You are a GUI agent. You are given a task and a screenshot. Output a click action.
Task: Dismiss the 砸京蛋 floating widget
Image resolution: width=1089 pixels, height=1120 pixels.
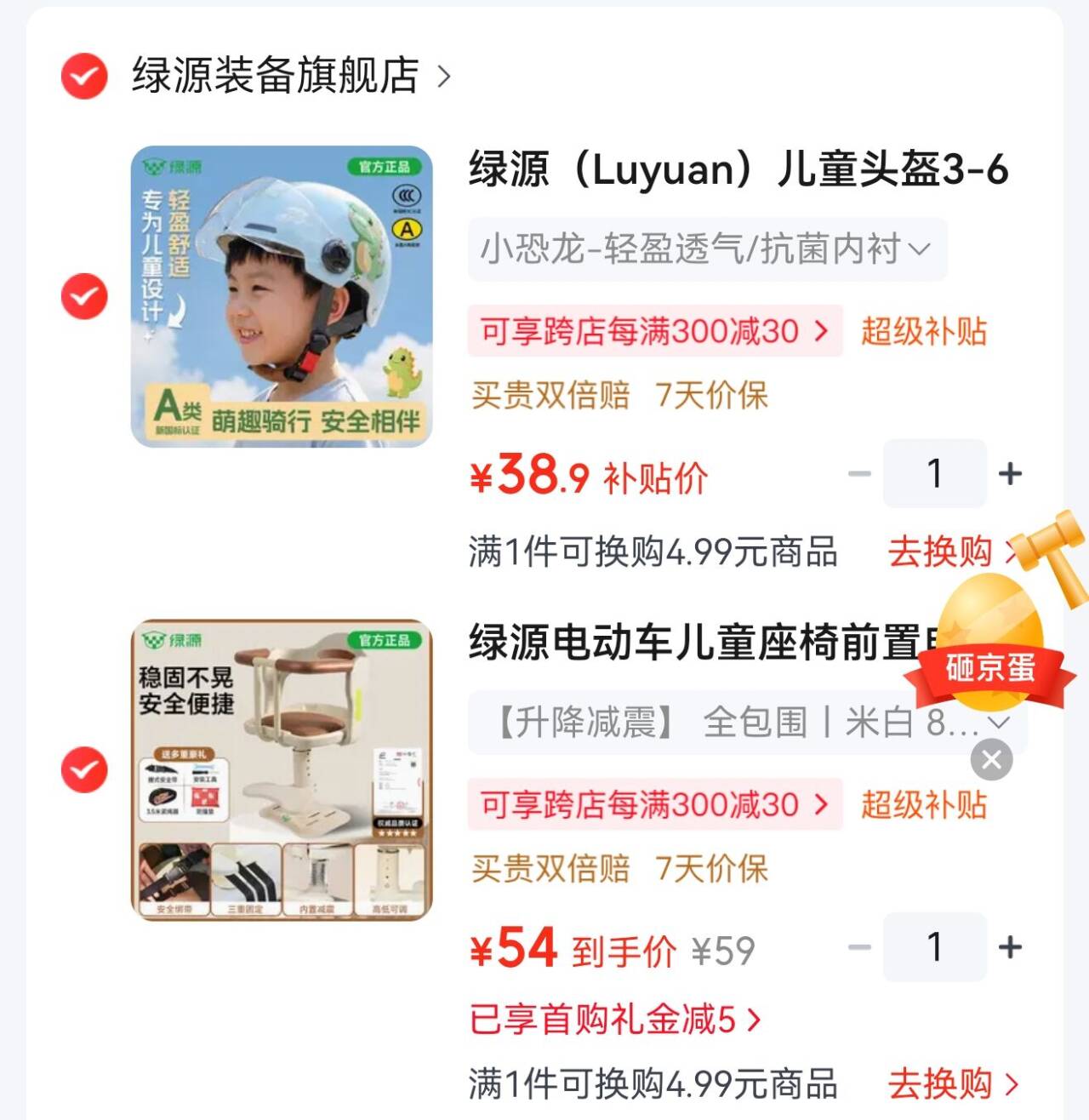click(992, 759)
